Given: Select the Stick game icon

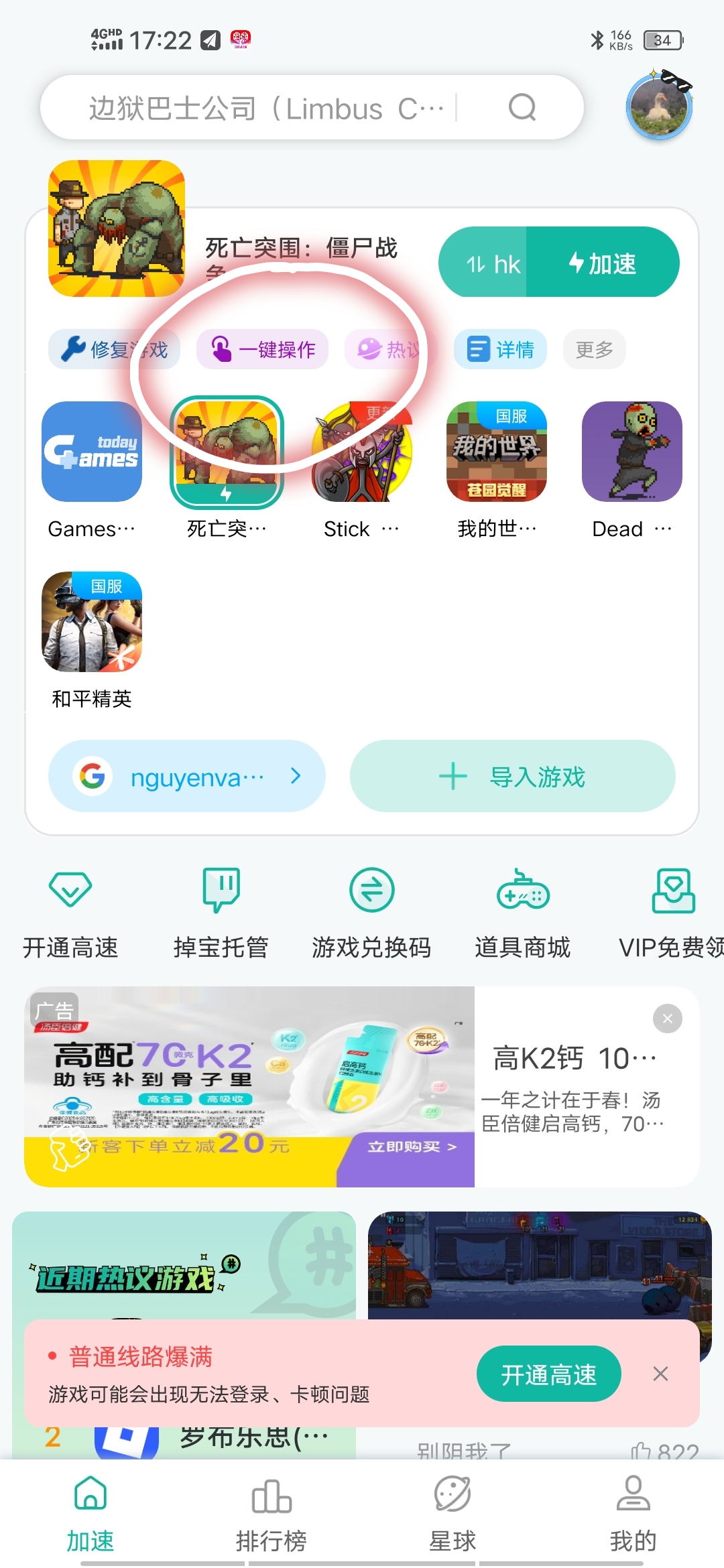Looking at the screenshot, I should pos(362,452).
